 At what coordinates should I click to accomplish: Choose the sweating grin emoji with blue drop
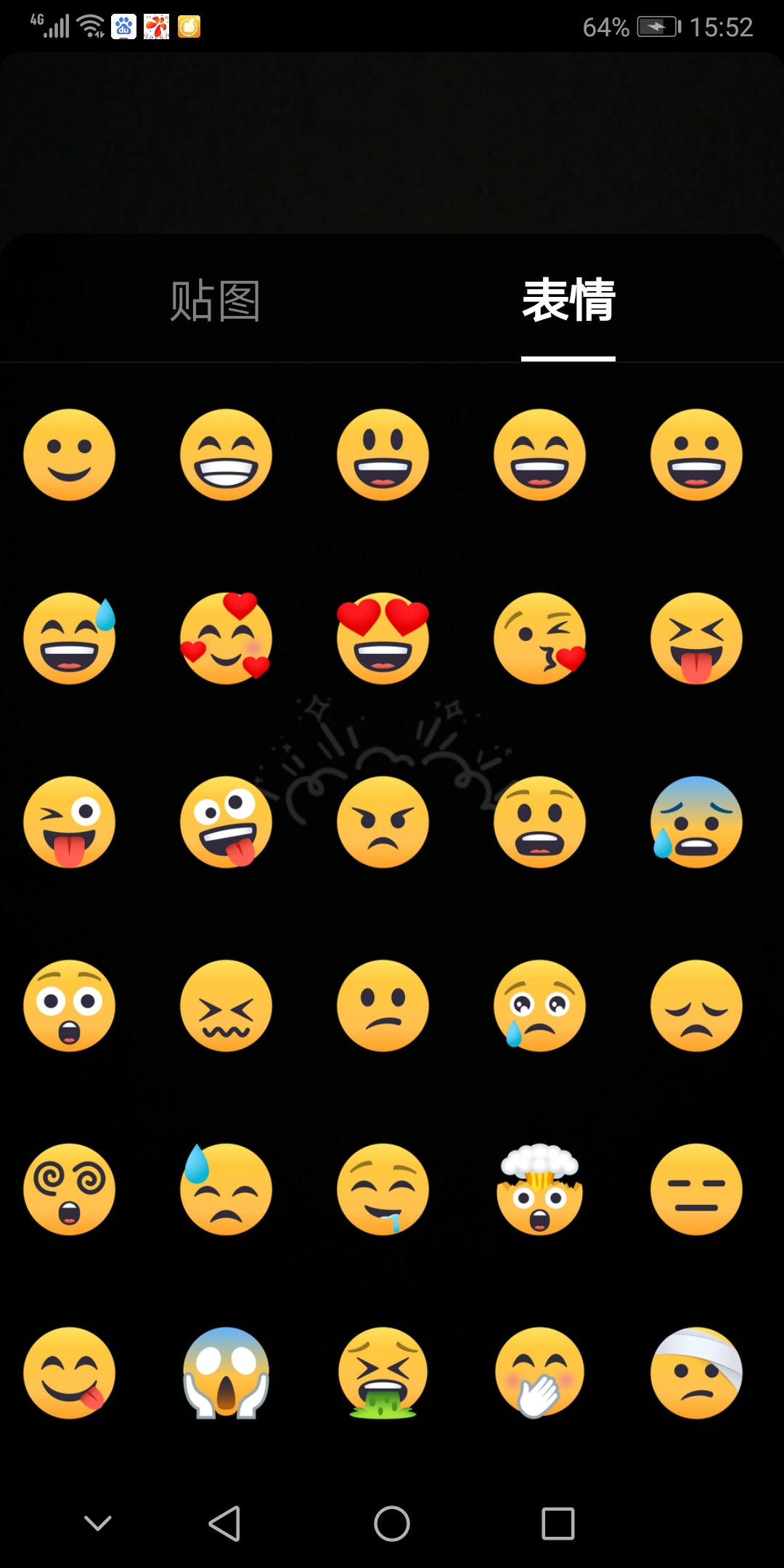point(70,639)
